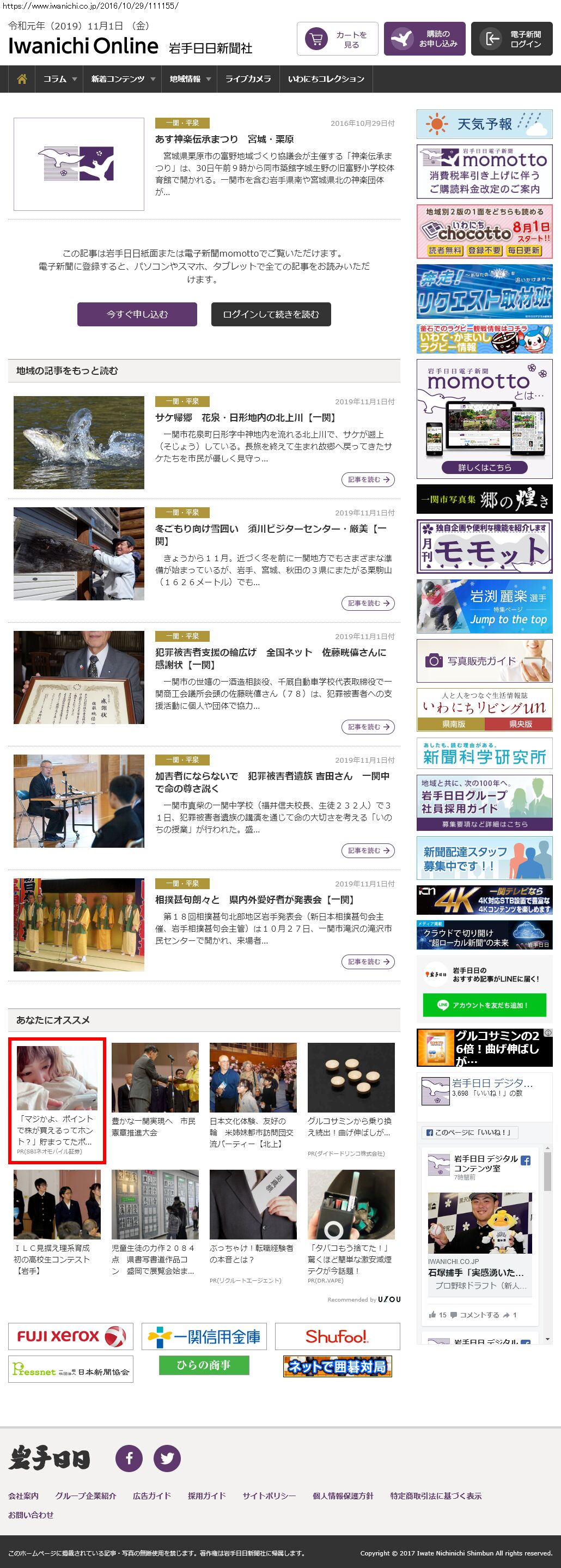View the shopping cart (カートを見る)

click(337, 39)
